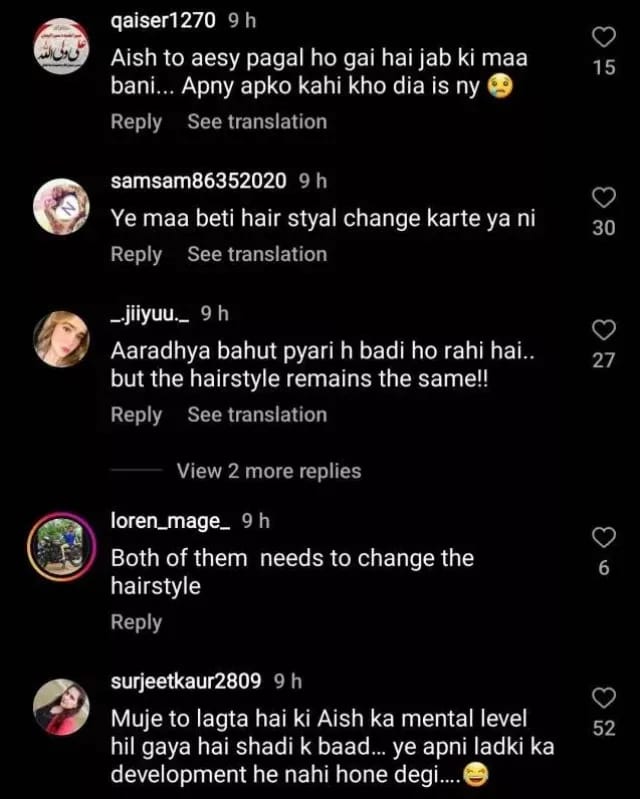Open surjeetkaur2809's profile picture
The height and width of the screenshot is (799, 640).
click(62, 707)
